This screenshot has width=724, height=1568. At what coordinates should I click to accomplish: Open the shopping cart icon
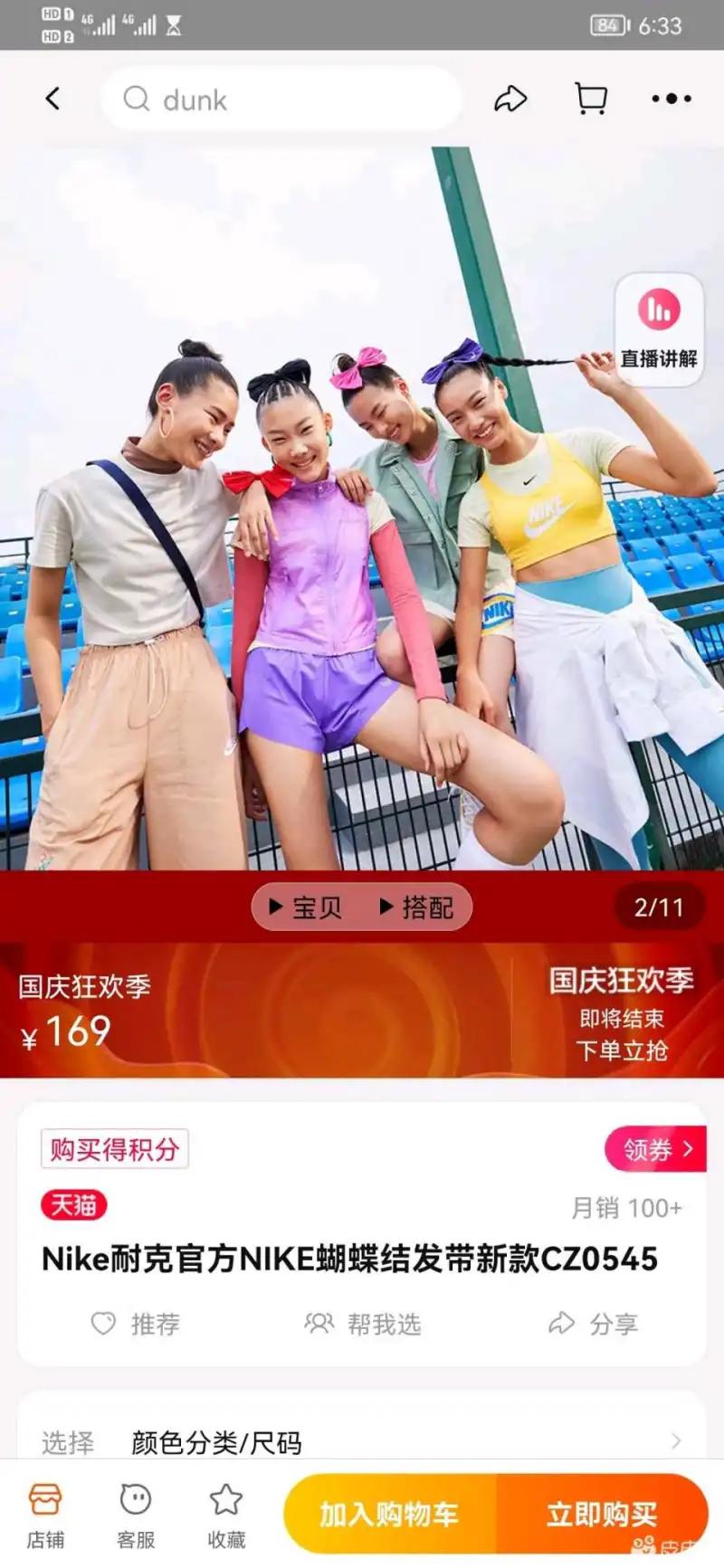click(x=590, y=100)
